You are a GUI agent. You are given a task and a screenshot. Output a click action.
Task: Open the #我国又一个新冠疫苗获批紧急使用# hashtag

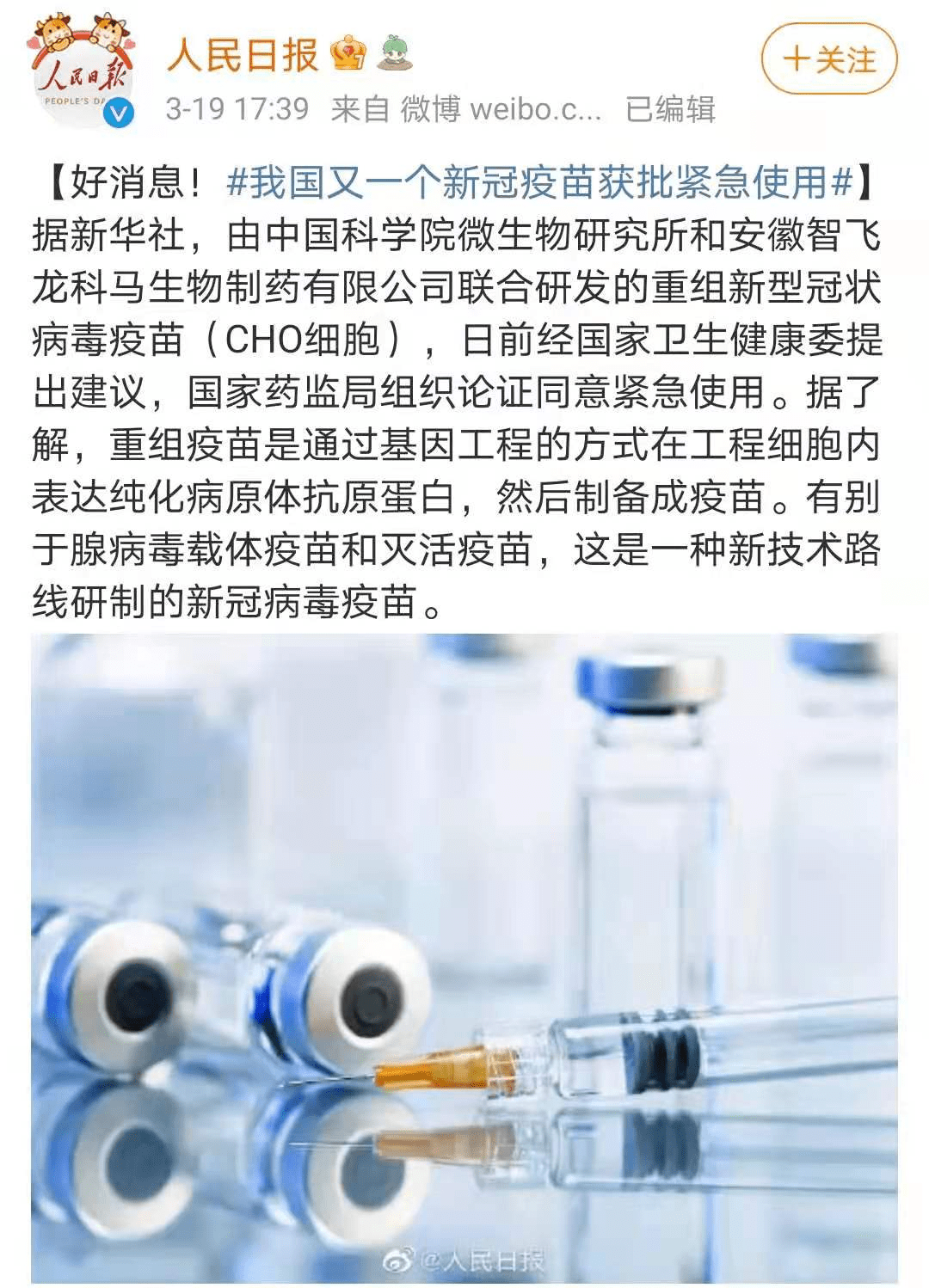tap(540, 182)
